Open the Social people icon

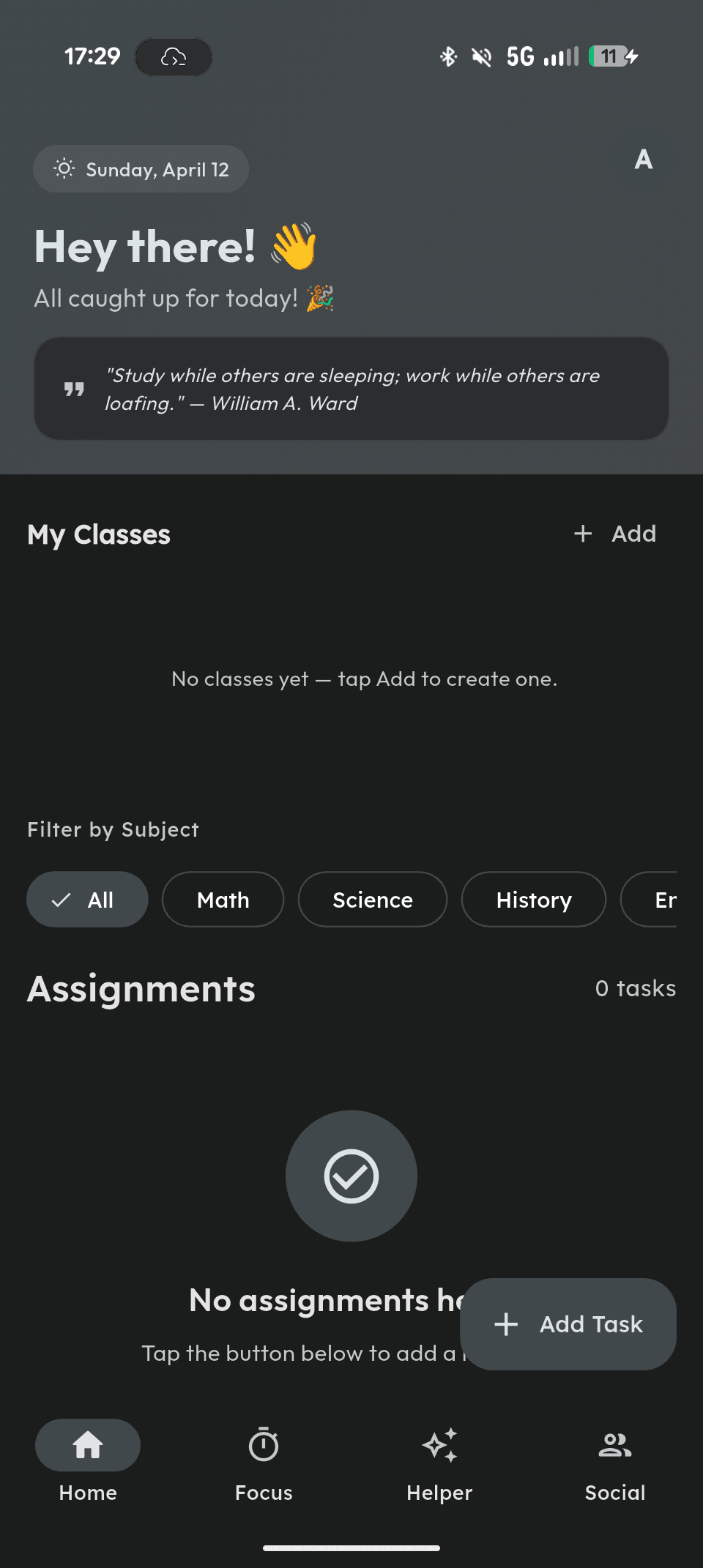(x=614, y=1444)
